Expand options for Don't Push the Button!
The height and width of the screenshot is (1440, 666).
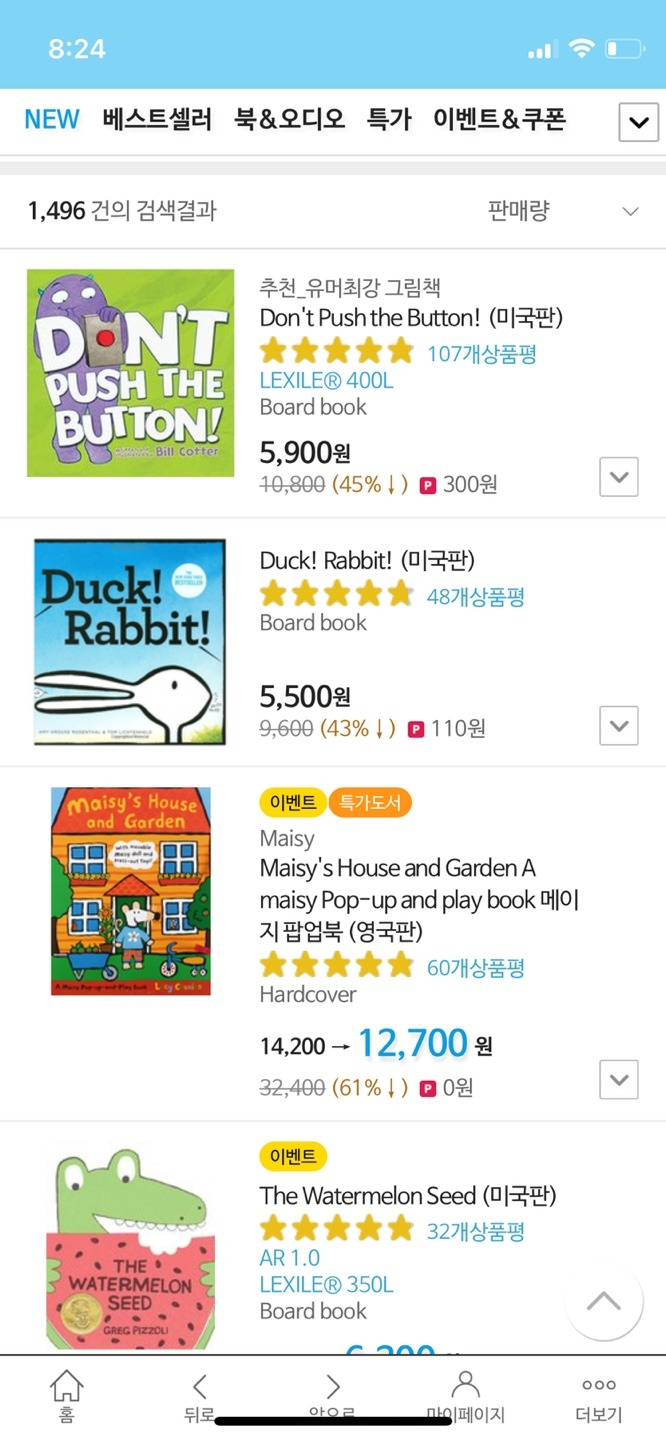click(x=618, y=477)
